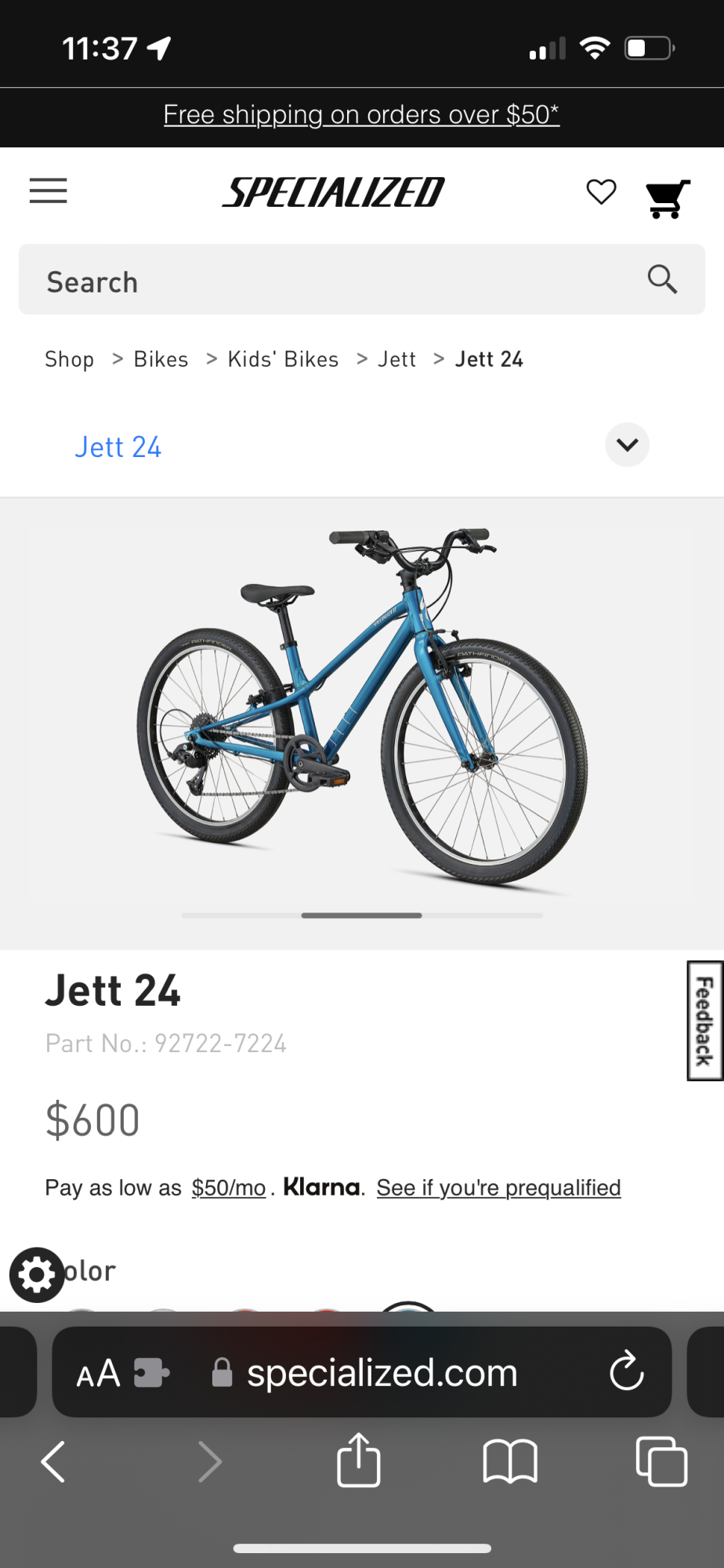Tap the Search field
The height and width of the screenshot is (1568, 724).
pos(337,281)
